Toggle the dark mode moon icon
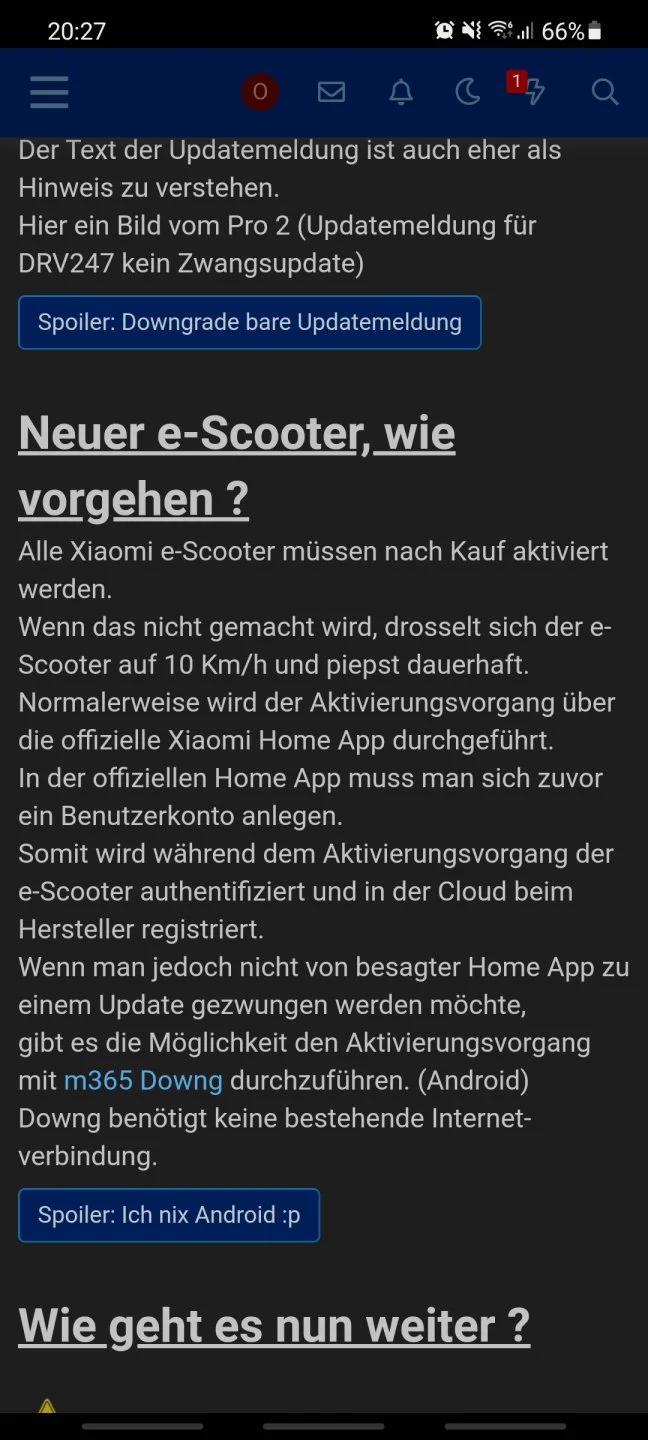 (x=467, y=93)
